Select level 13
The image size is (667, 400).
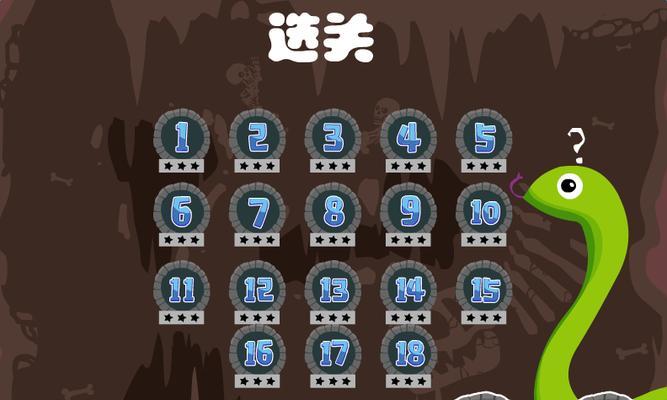click(333, 289)
